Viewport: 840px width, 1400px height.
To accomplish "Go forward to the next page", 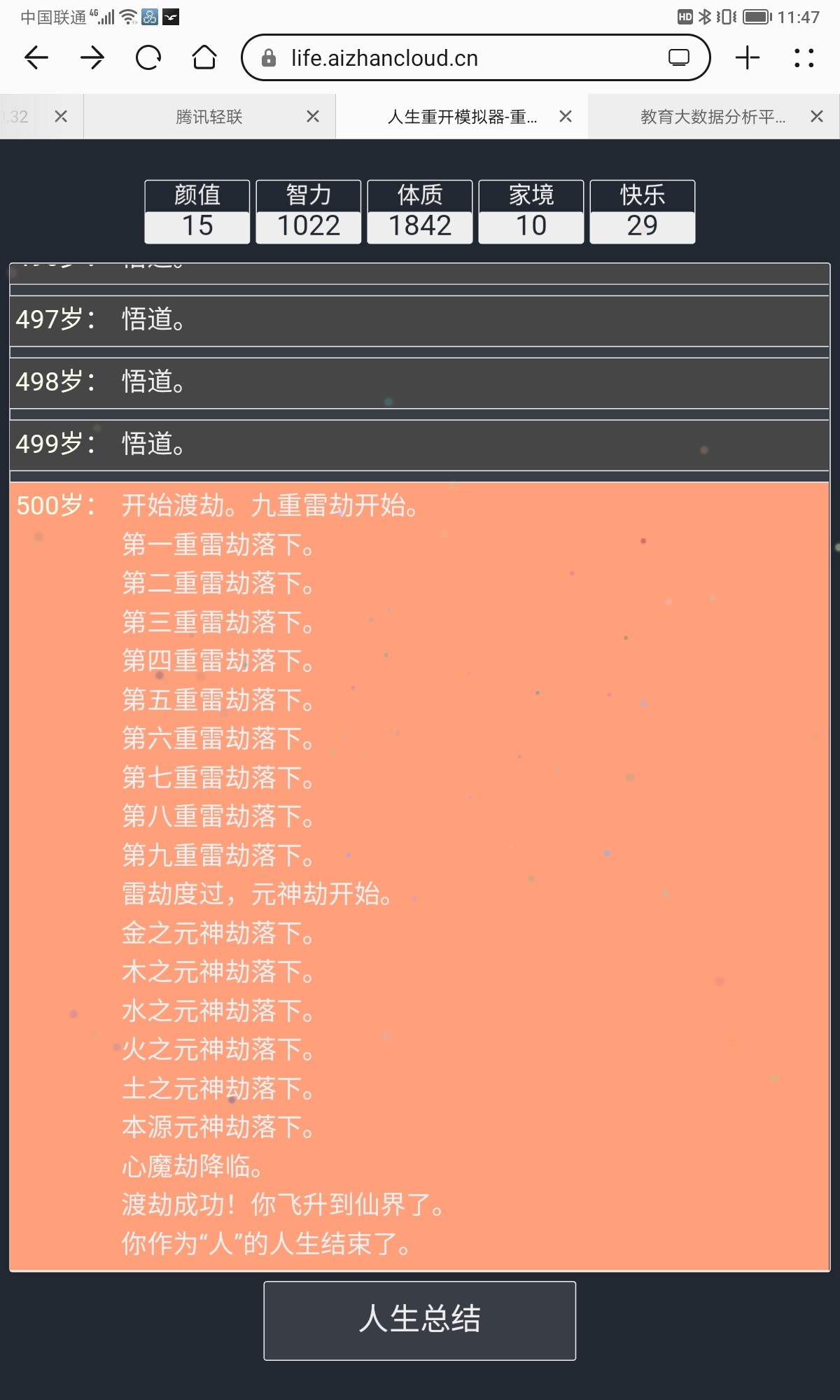I will [92, 57].
